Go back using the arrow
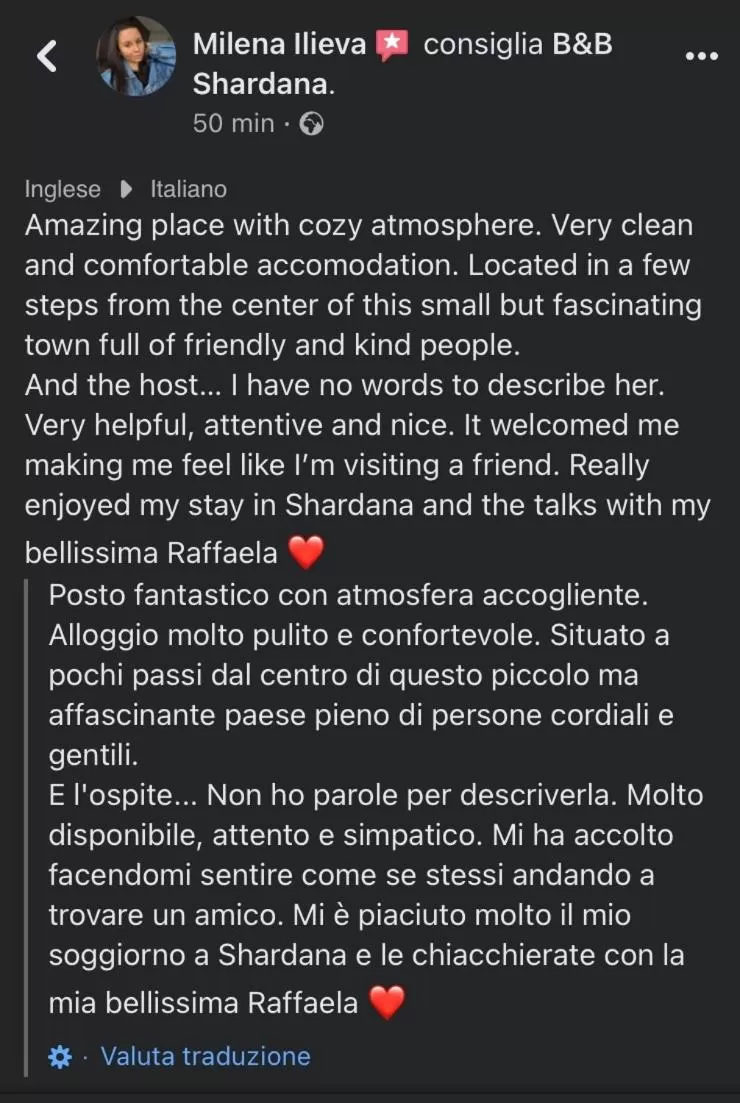This screenshot has width=740, height=1103. tap(46, 56)
